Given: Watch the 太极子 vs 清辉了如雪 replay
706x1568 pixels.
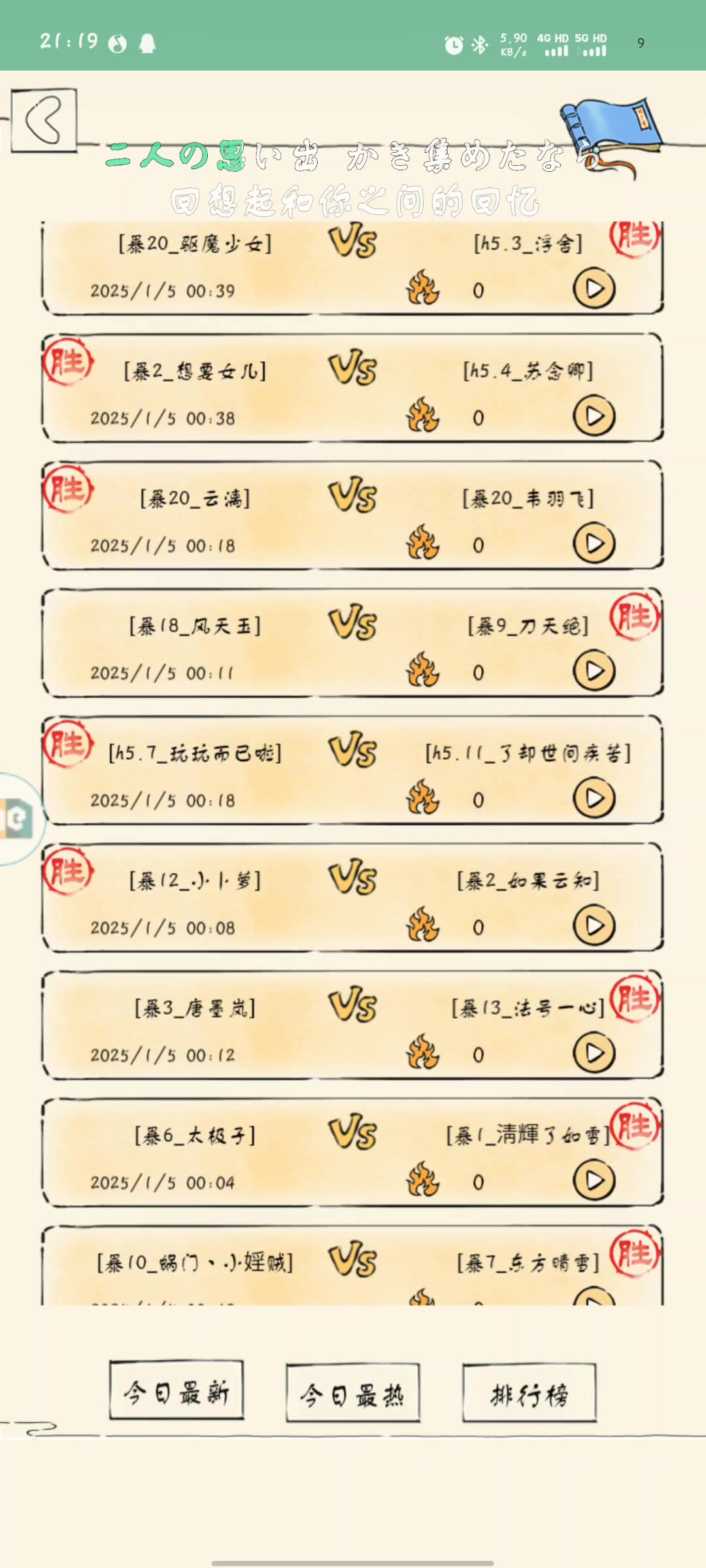Looking at the screenshot, I should pyautogui.click(x=594, y=1181).
